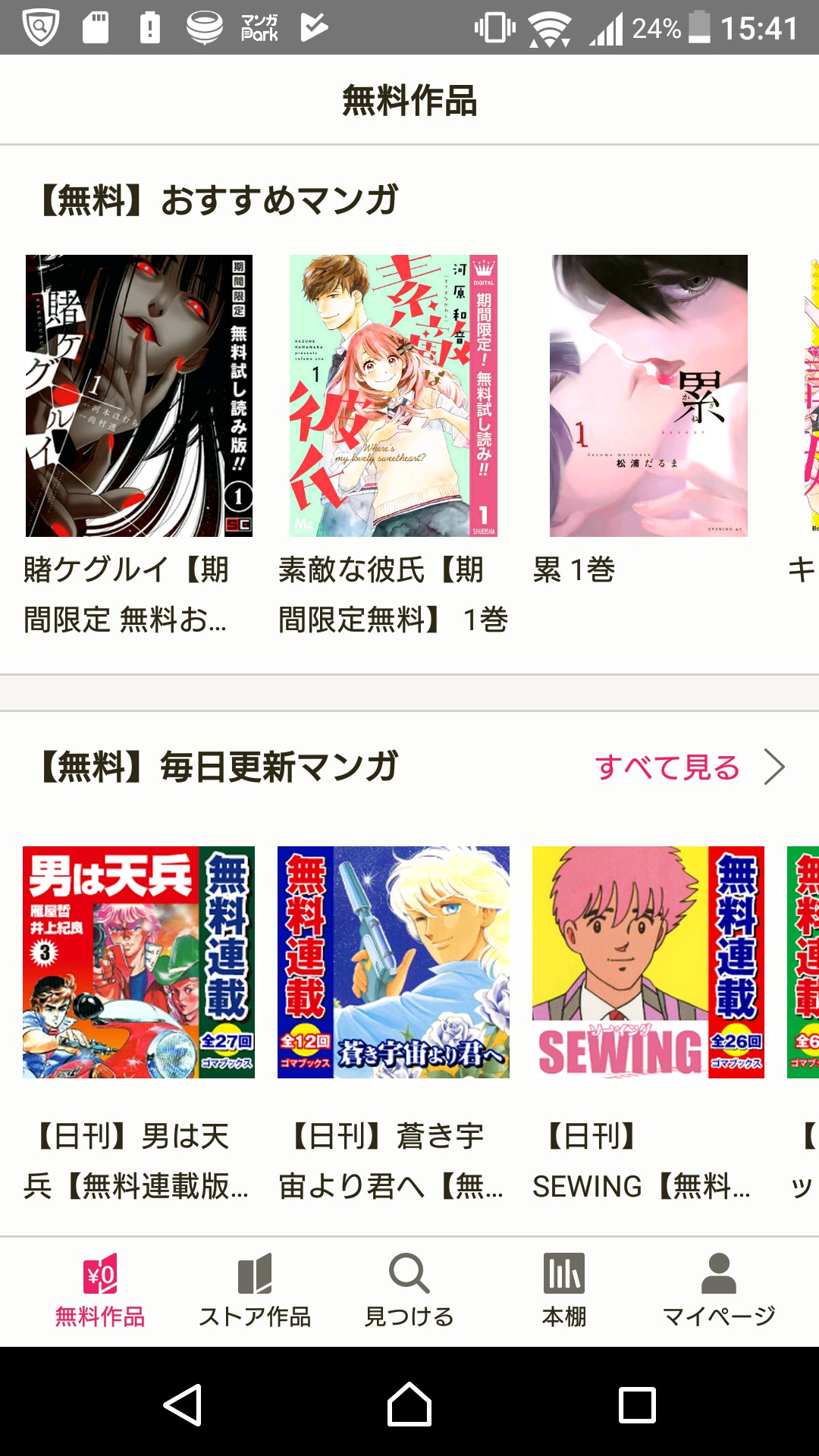819x1456 pixels.
Task: Open the 賭ケグルイ manga cover
Action: pos(139,396)
